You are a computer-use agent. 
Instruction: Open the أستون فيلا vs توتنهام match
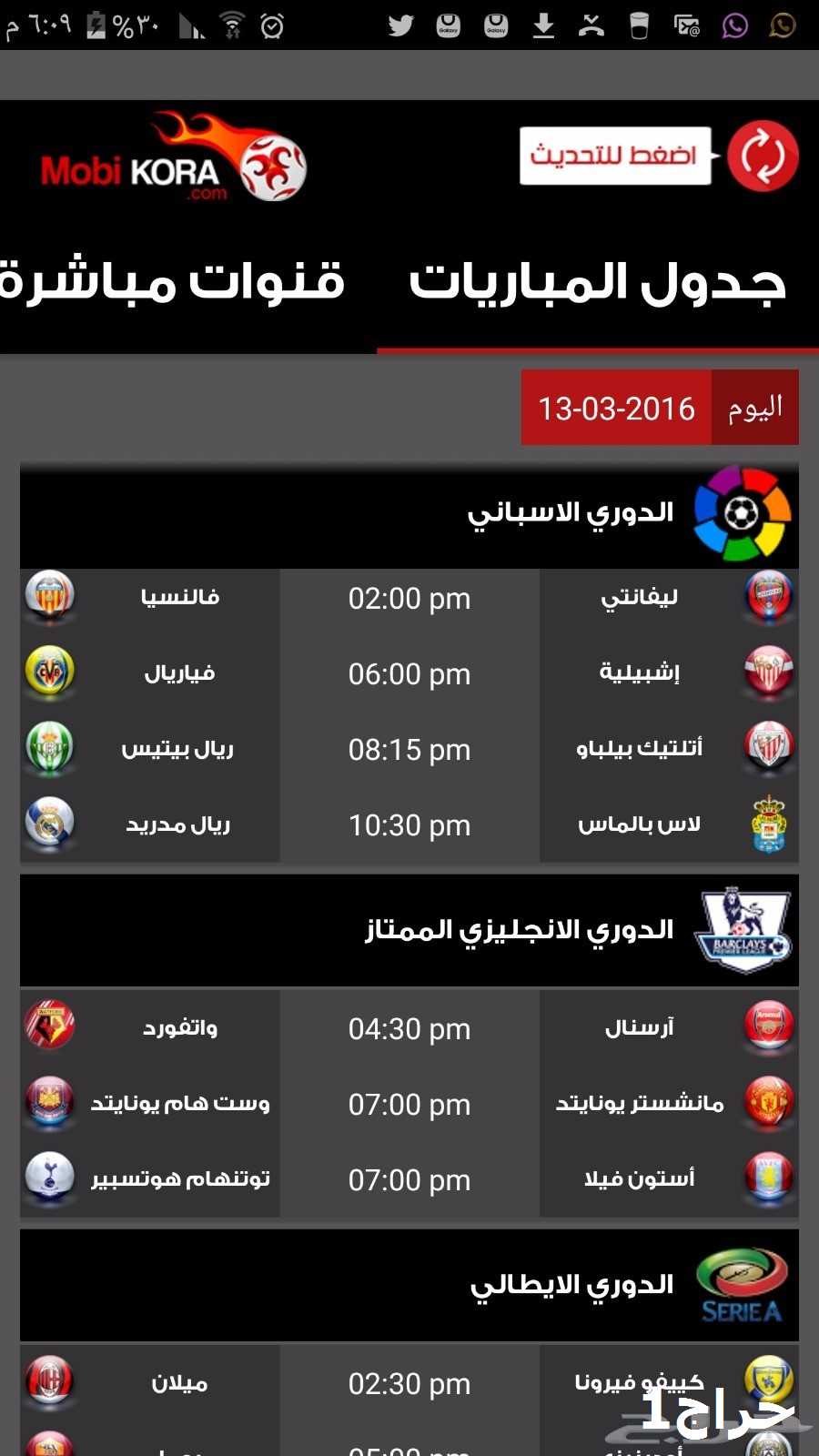click(409, 1179)
